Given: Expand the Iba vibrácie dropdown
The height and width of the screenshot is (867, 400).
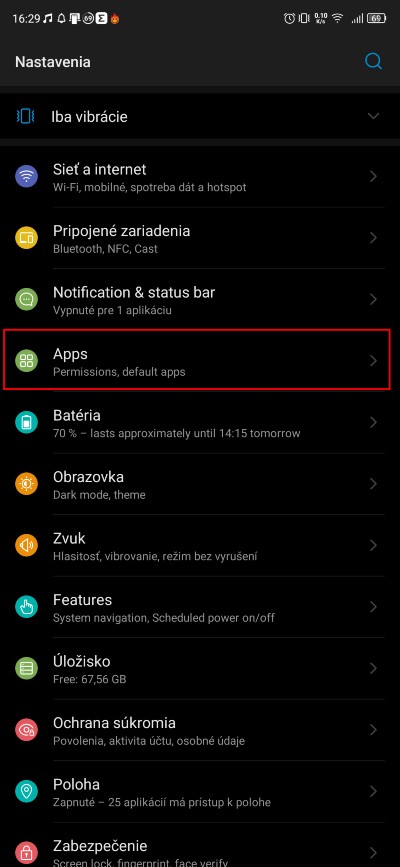Looking at the screenshot, I should point(373,116).
